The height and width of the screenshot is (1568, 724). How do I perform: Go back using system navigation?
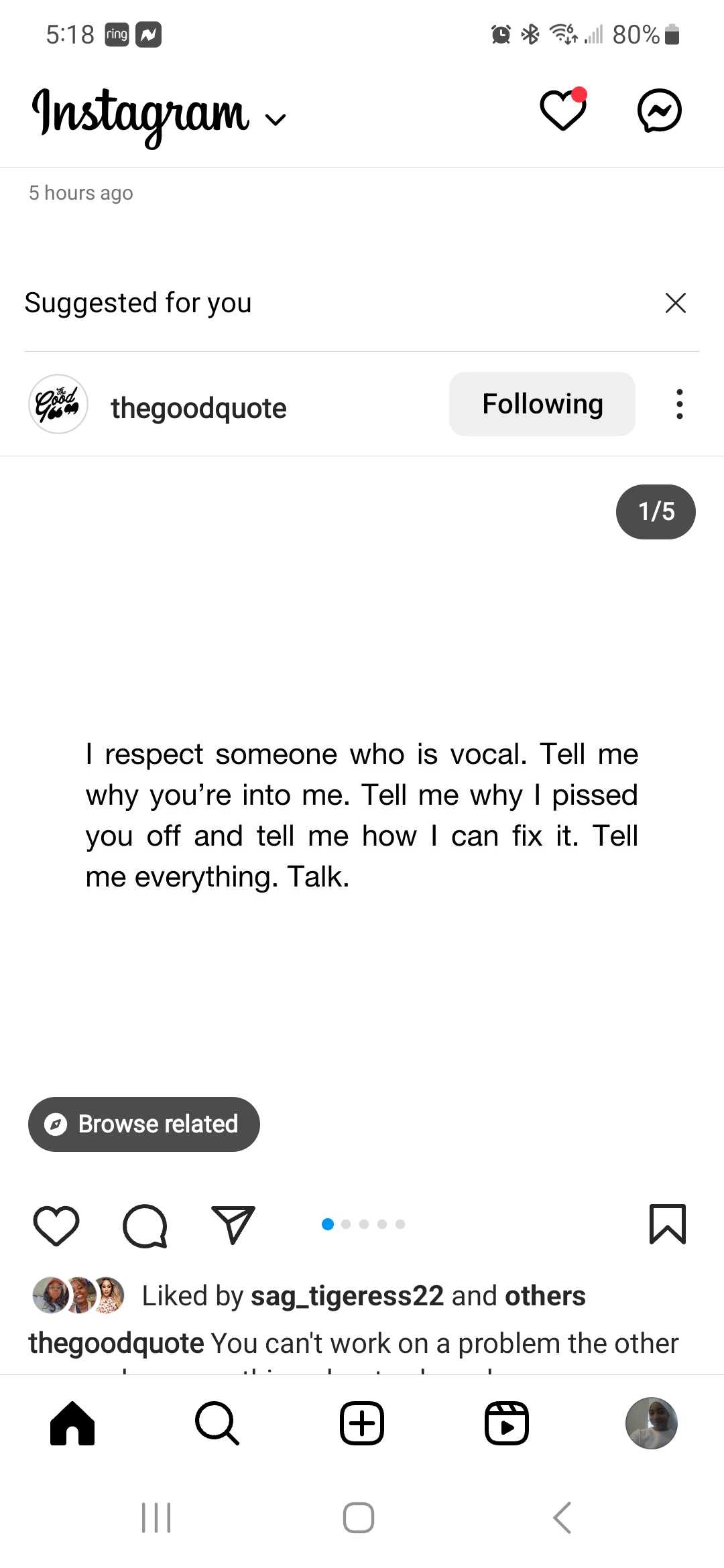[x=562, y=1518]
